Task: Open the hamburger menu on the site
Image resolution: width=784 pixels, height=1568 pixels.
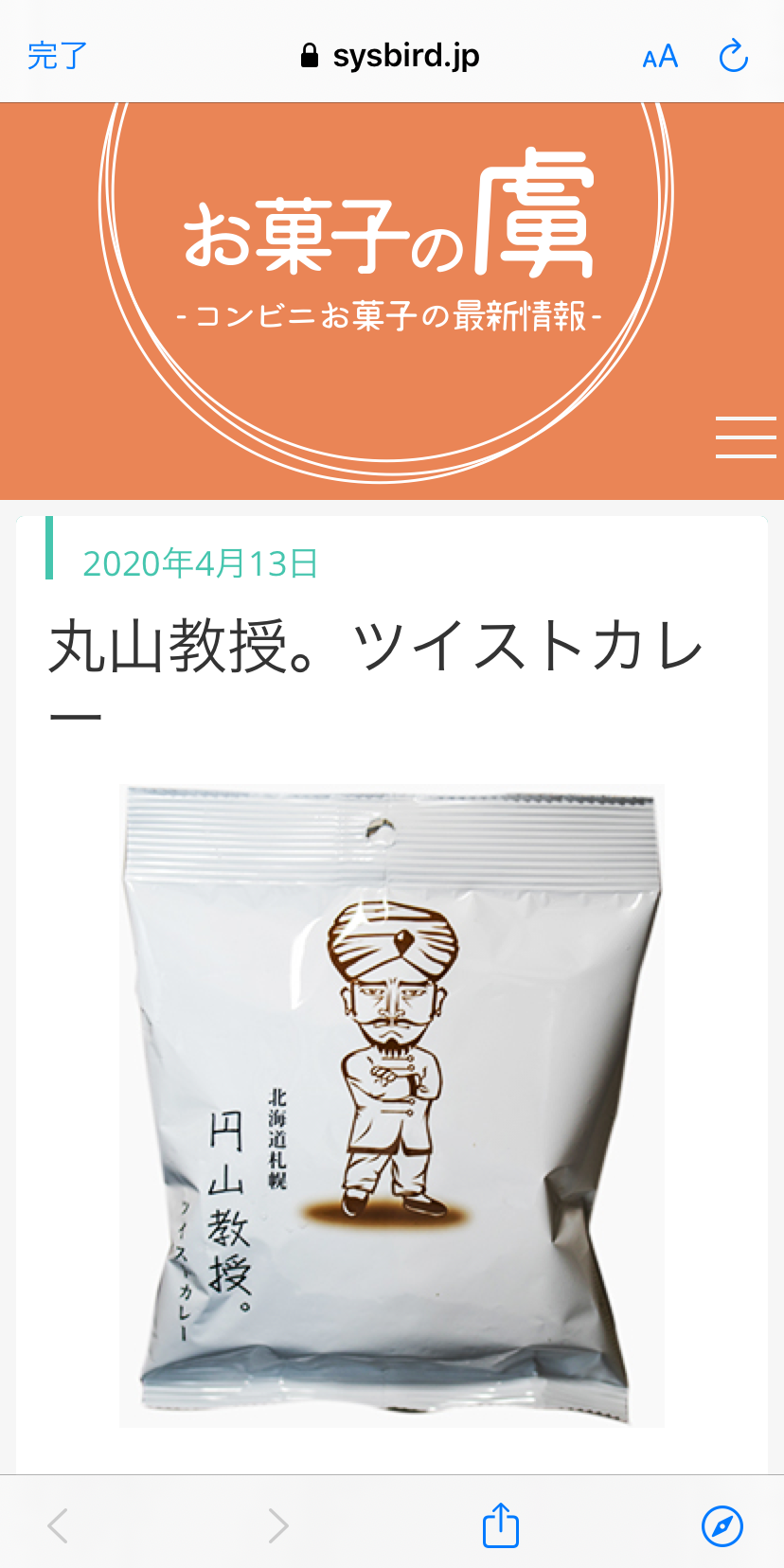Action: [x=745, y=437]
